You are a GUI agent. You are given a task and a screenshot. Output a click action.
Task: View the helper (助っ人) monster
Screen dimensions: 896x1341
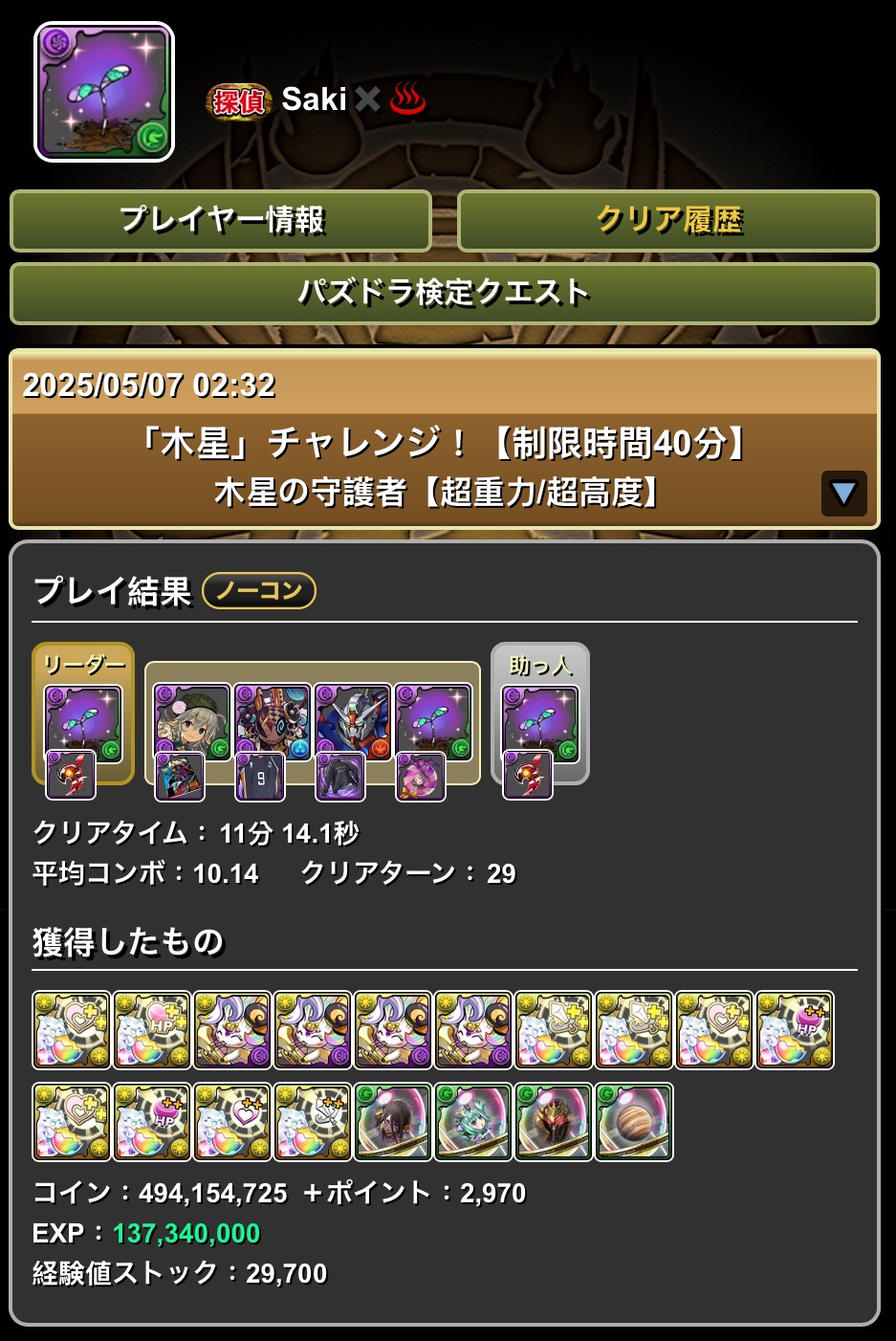click(x=540, y=724)
